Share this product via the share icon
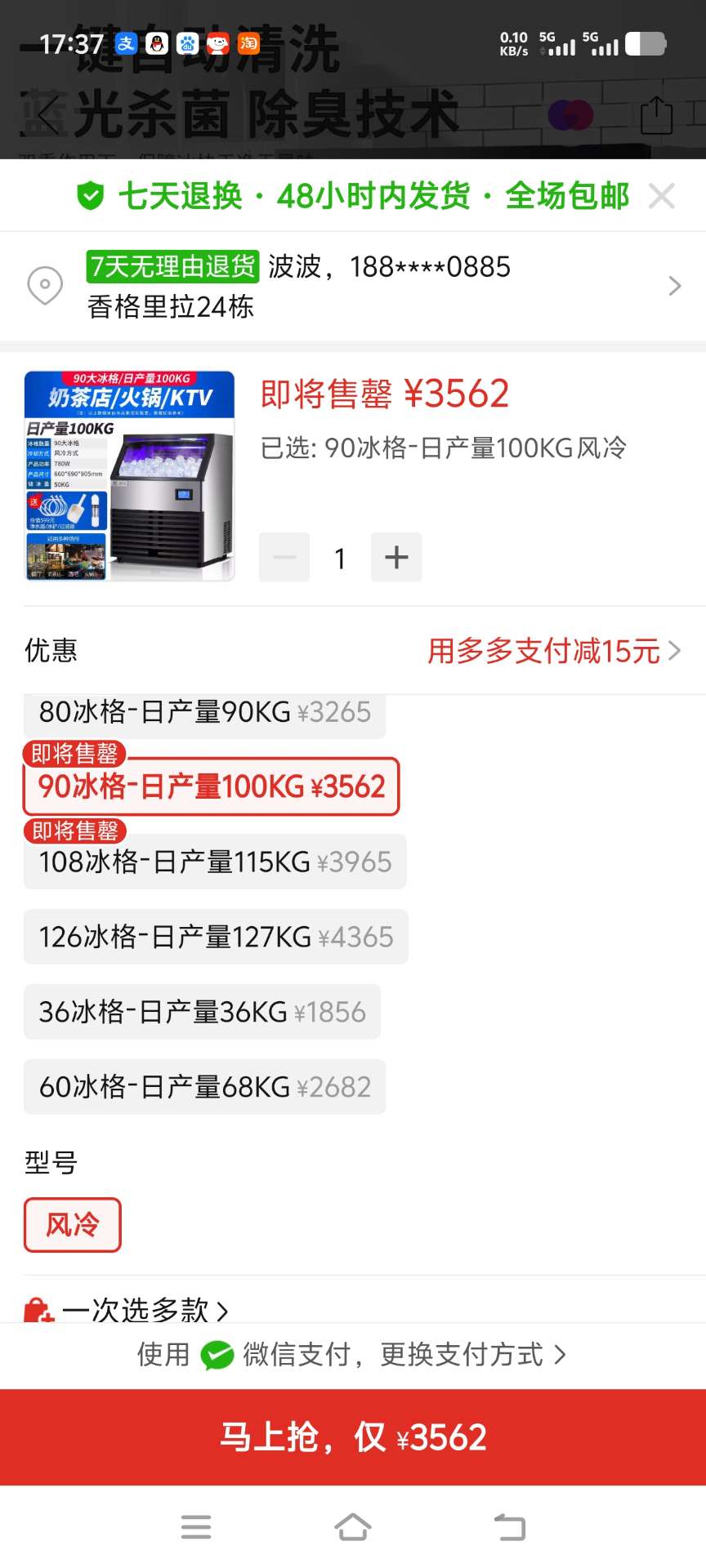Viewport: 706px width, 1568px height. coord(656,115)
